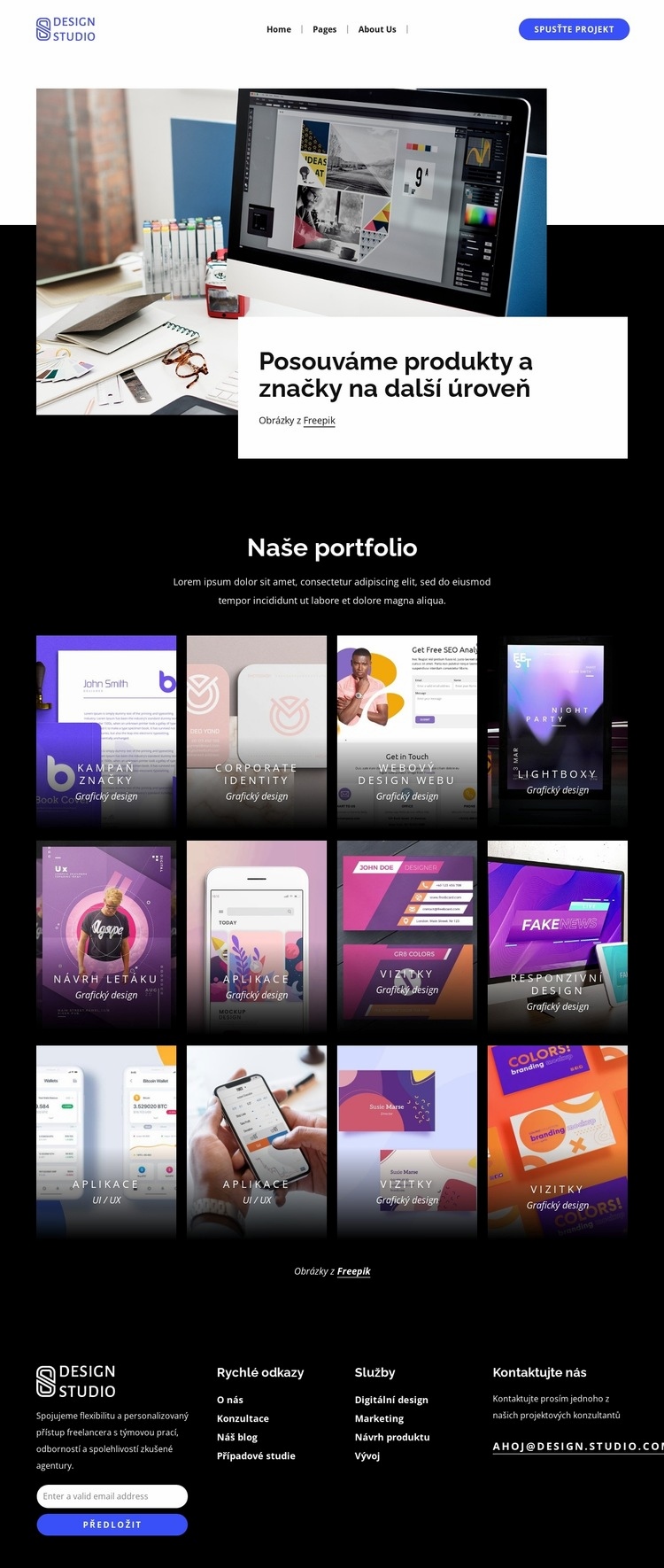The width and height of the screenshot is (664, 1568).
Task: Open Případové studie footer link
Action: point(256,1455)
